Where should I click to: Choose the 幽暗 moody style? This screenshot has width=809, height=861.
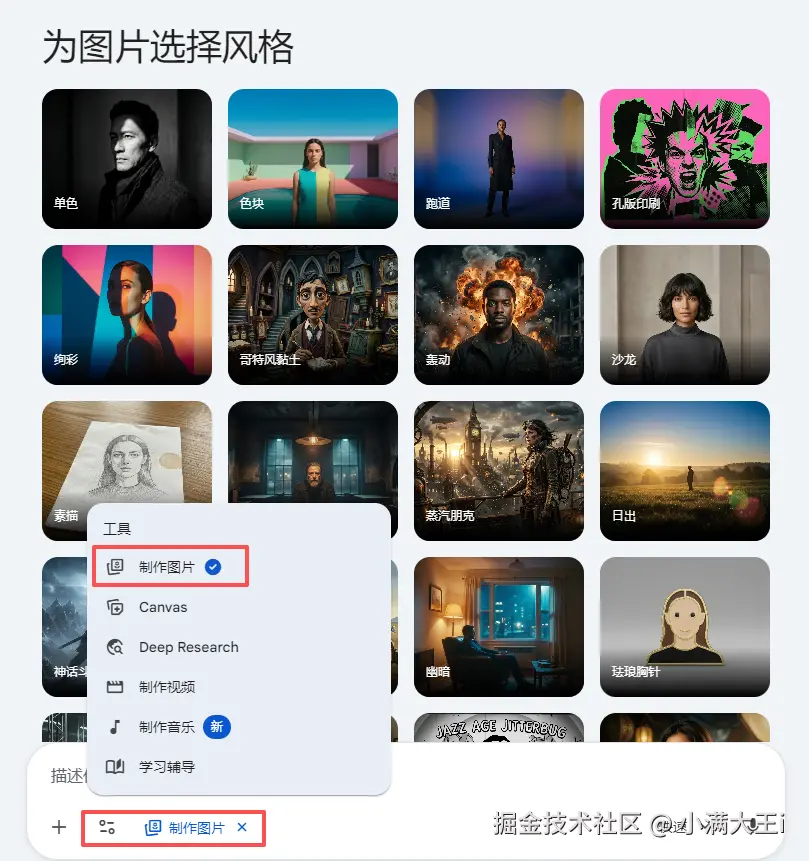[498, 627]
